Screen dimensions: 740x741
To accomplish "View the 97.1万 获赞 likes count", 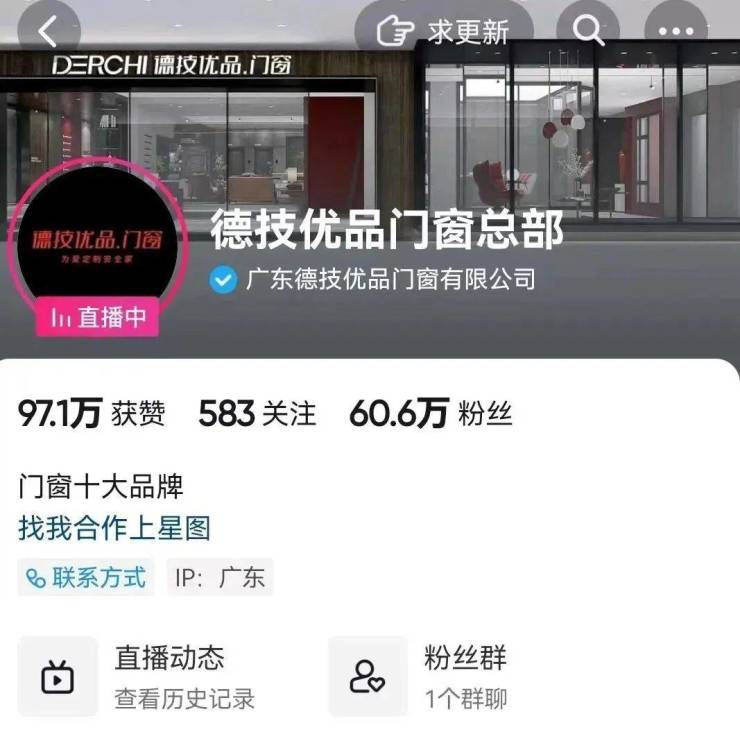I will [92, 413].
